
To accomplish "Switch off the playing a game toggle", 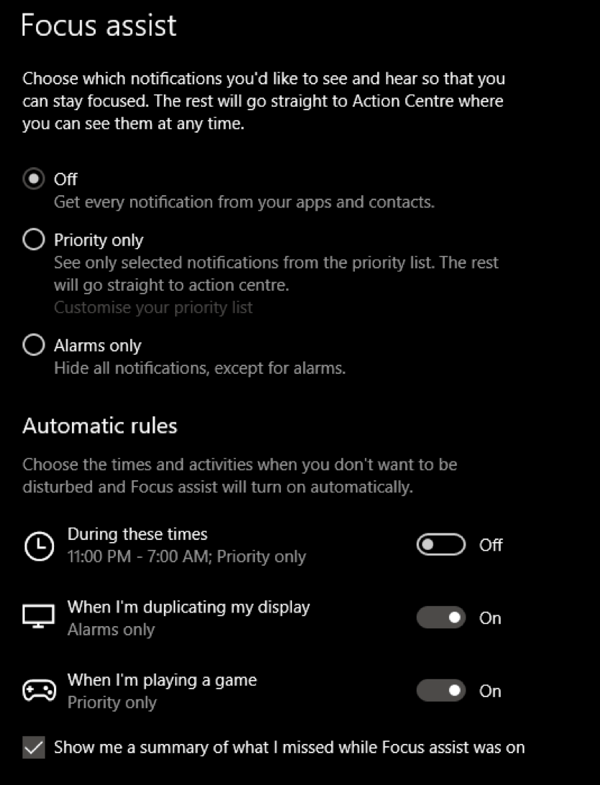I will (x=441, y=691).
